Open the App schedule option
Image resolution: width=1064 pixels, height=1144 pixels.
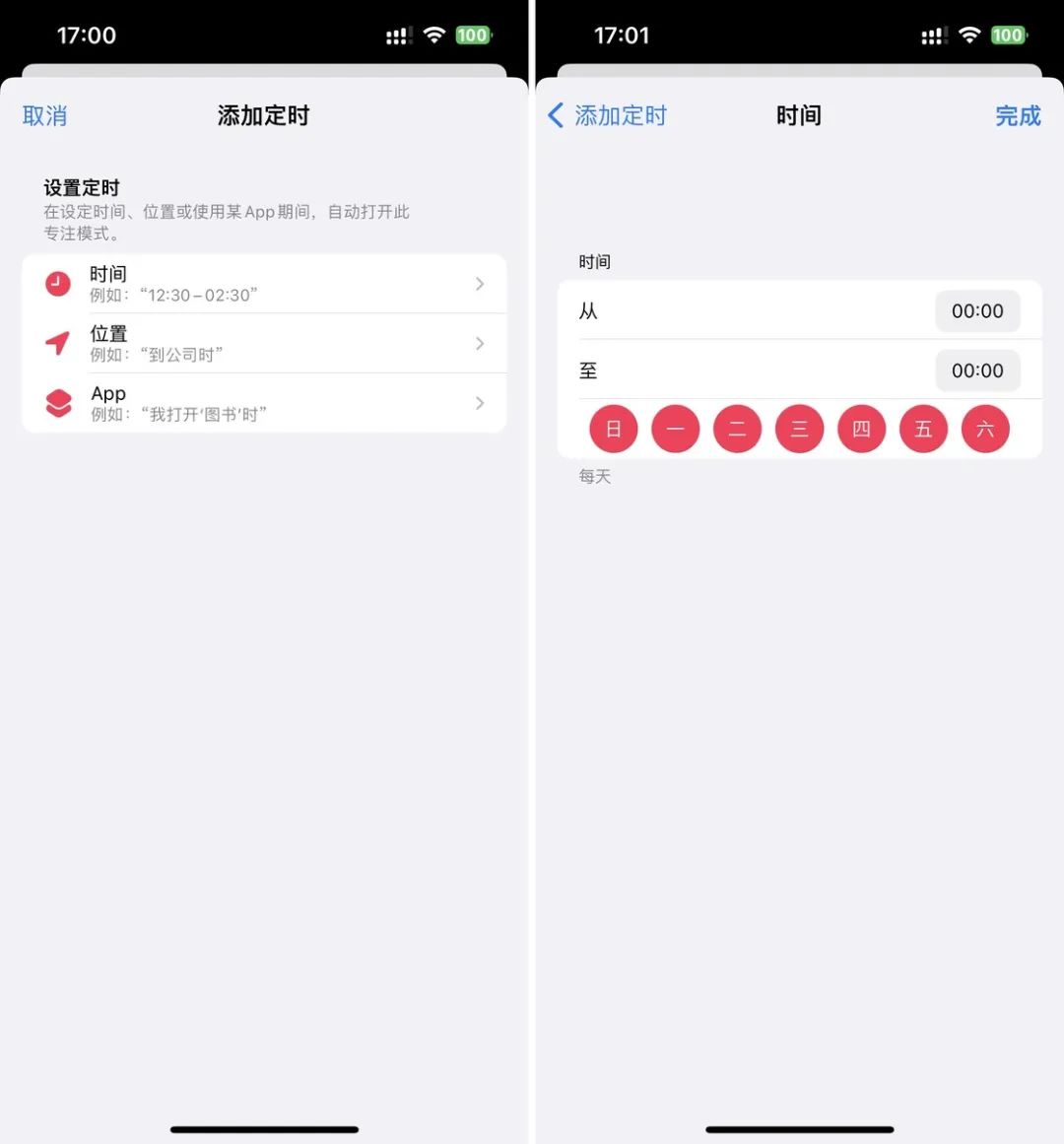264,403
